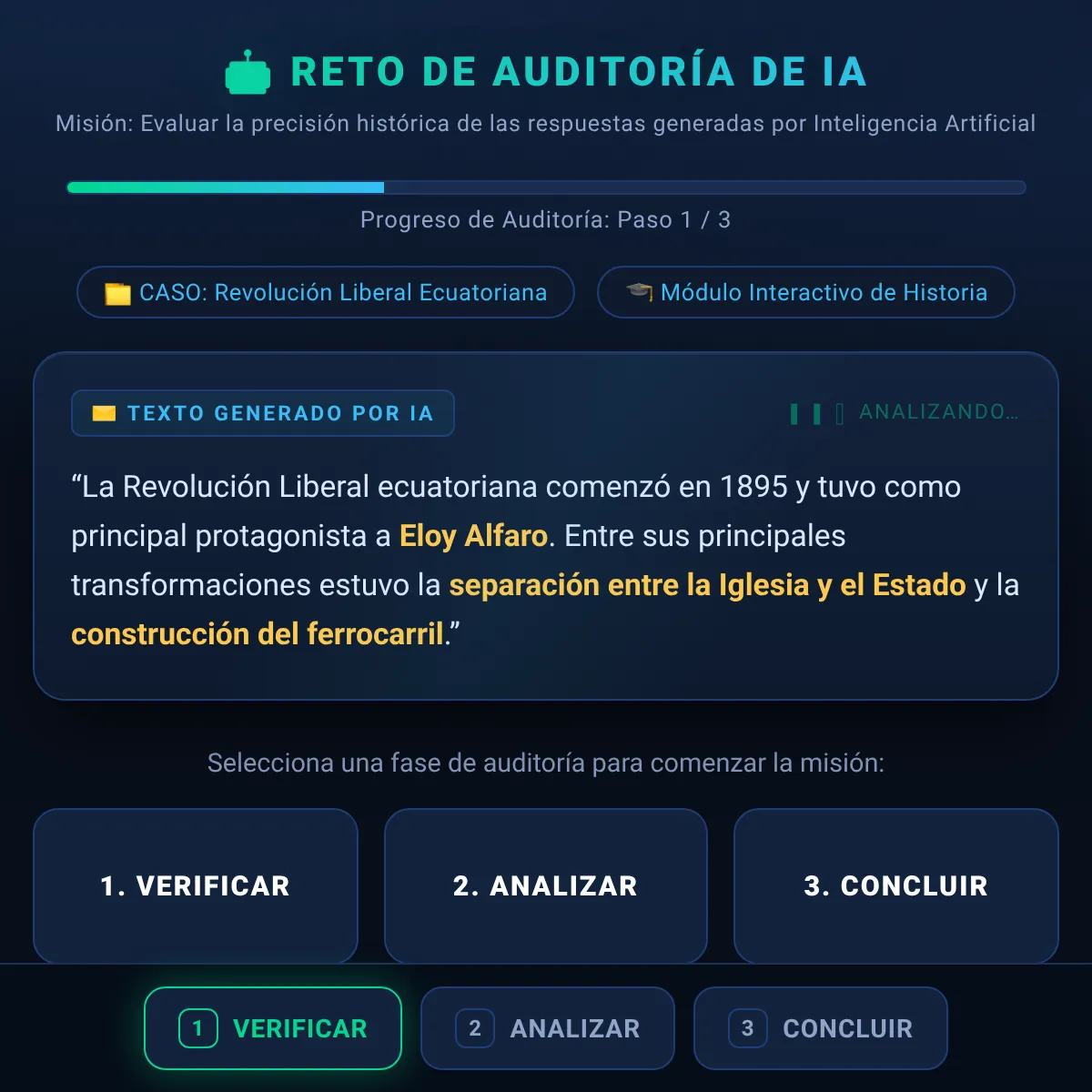The width and height of the screenshot is (1092, 1092).
Task: Choose the 2. ANALIZAR phase card
Action: [x=546, y=885]
